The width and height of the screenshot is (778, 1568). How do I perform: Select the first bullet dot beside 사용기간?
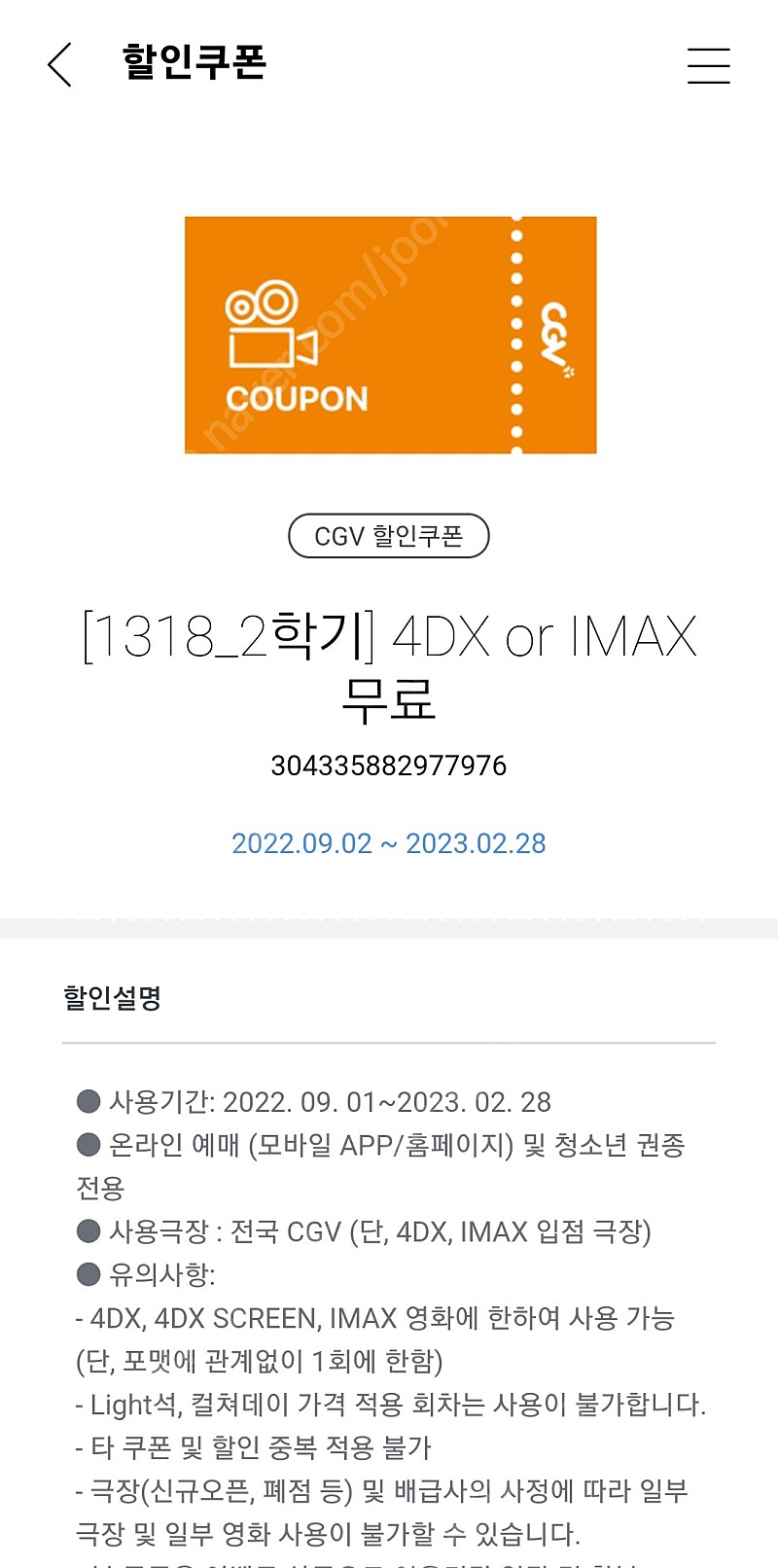90,1102
